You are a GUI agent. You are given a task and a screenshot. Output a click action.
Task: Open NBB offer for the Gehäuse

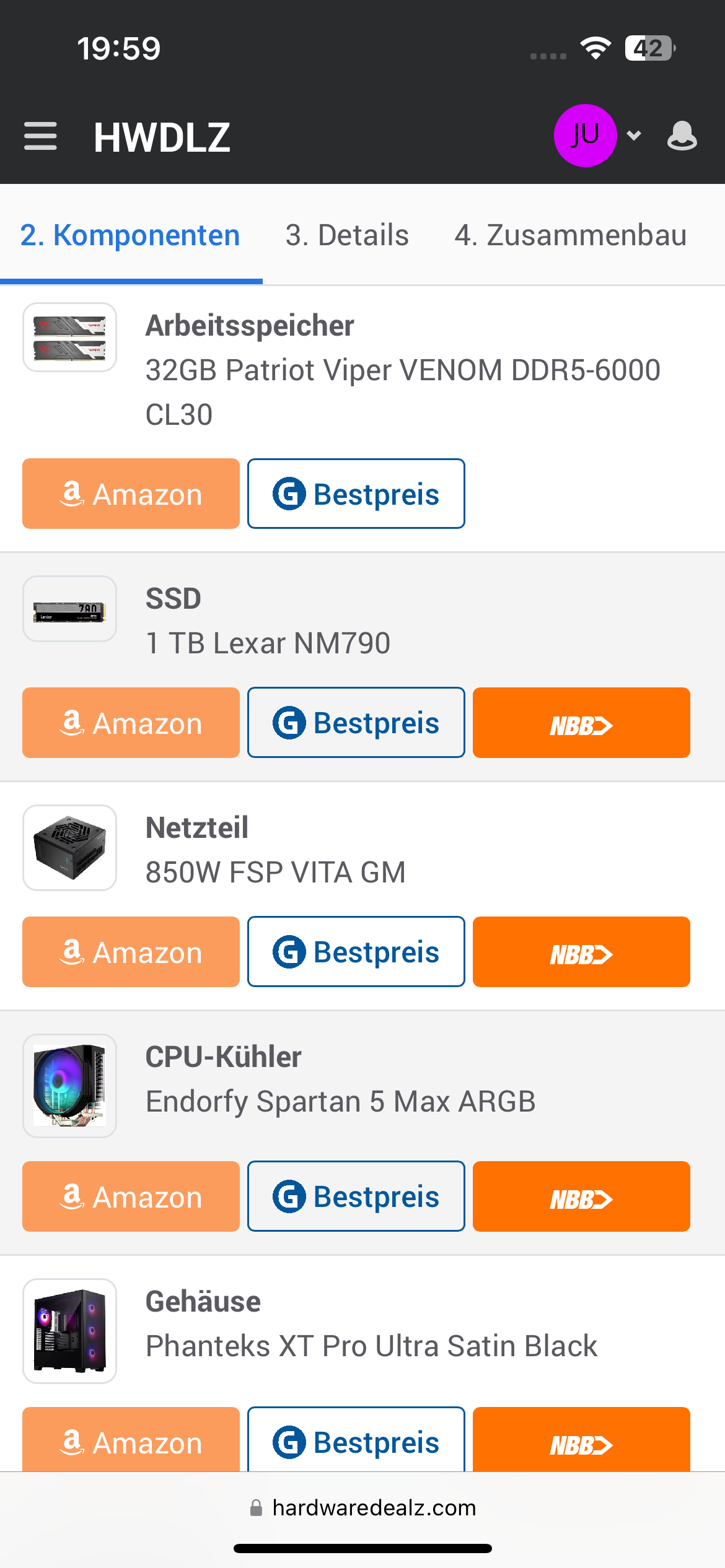[581, 1440]
